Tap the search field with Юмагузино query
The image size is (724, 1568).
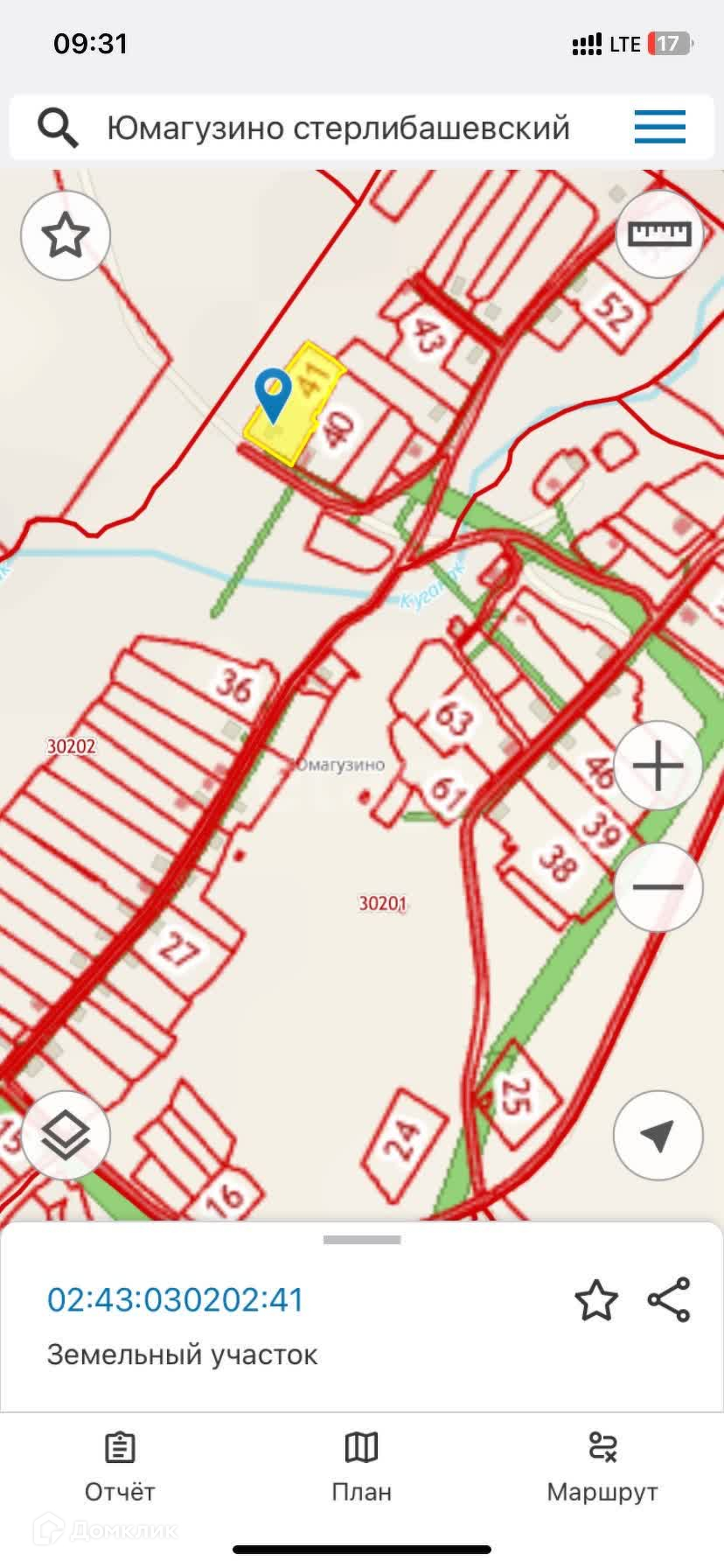tap(338, 128)
